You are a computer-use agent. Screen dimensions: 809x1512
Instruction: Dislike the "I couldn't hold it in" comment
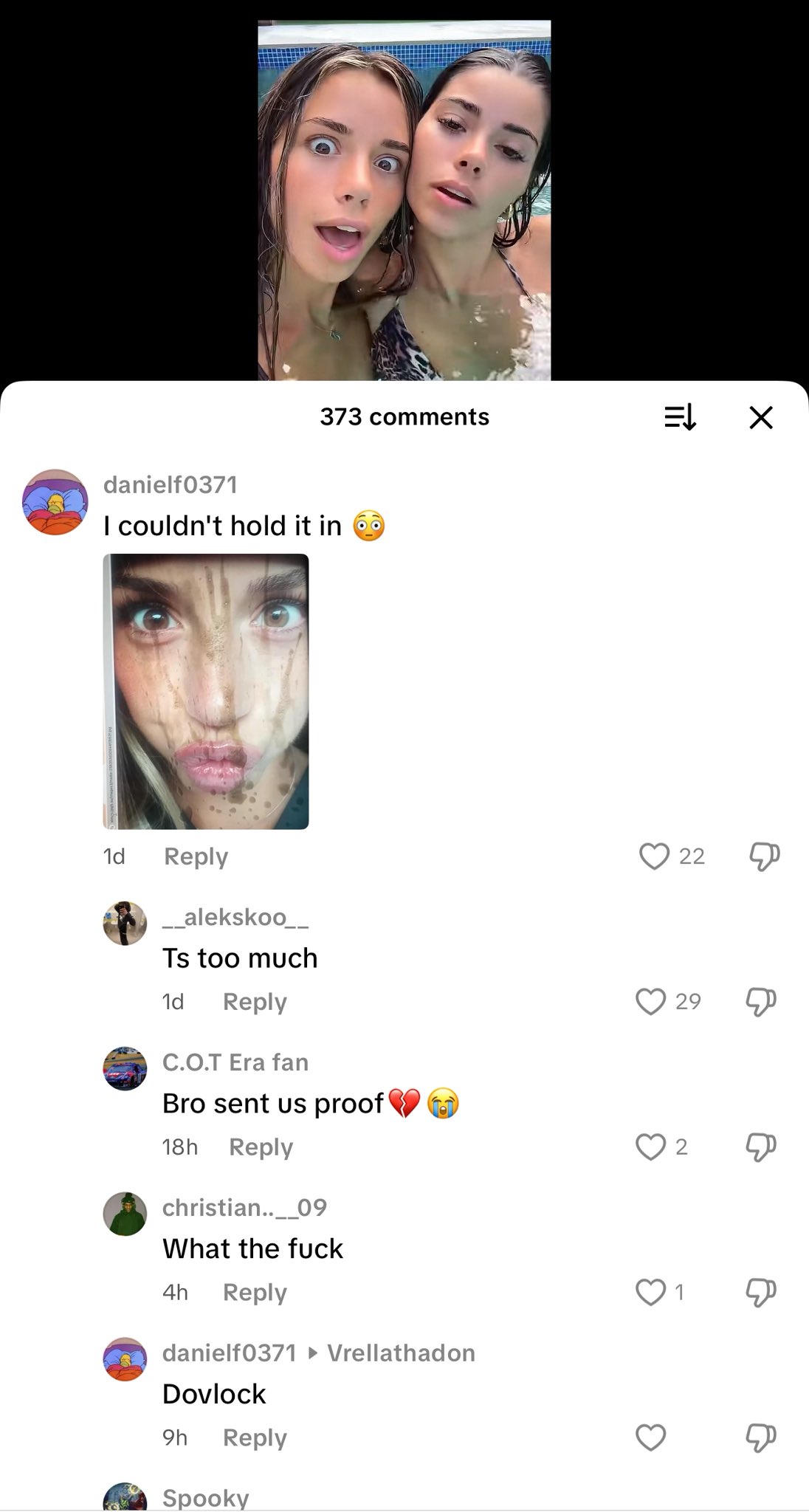click(764, 856)
